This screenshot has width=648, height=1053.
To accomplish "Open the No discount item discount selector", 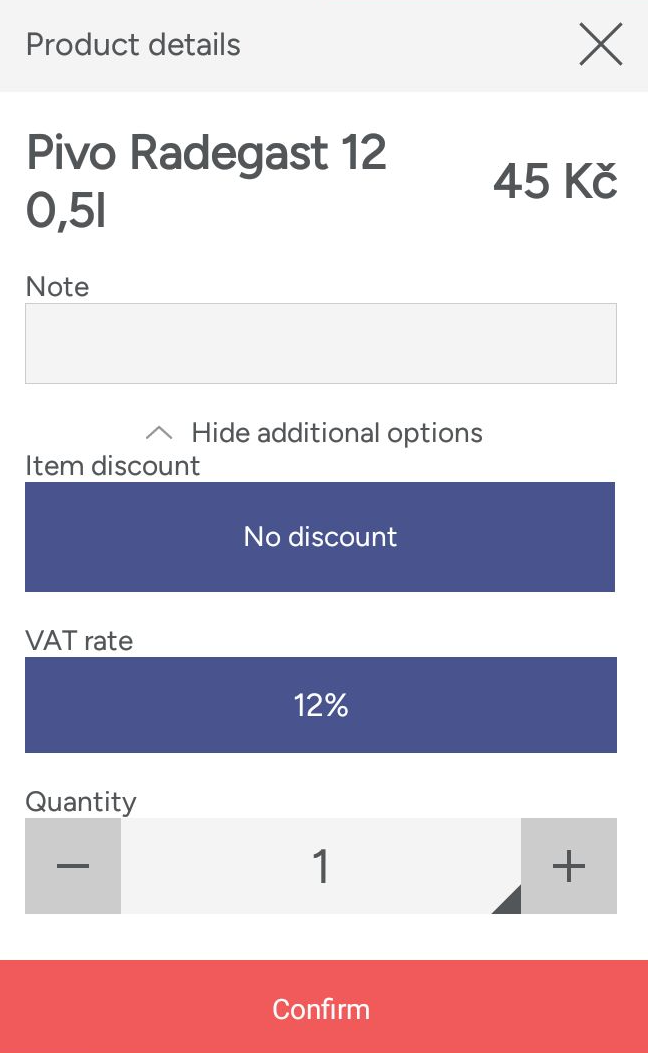I will coord(320,537).
